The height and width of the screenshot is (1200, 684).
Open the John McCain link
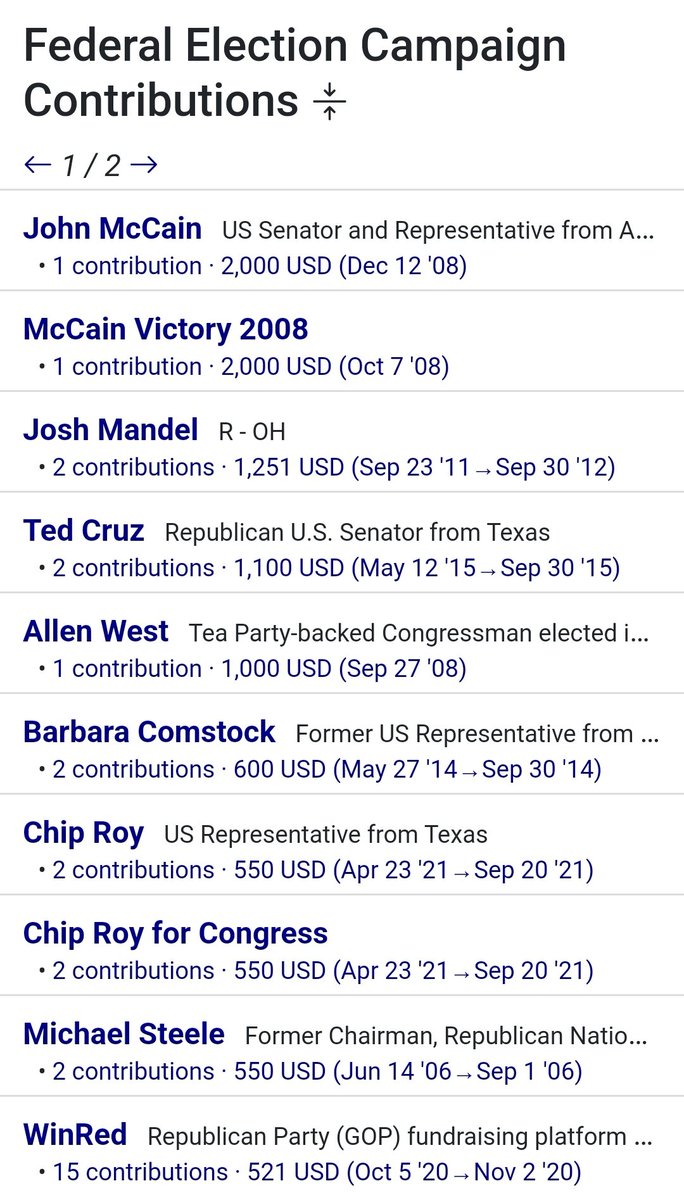(112, 228)
